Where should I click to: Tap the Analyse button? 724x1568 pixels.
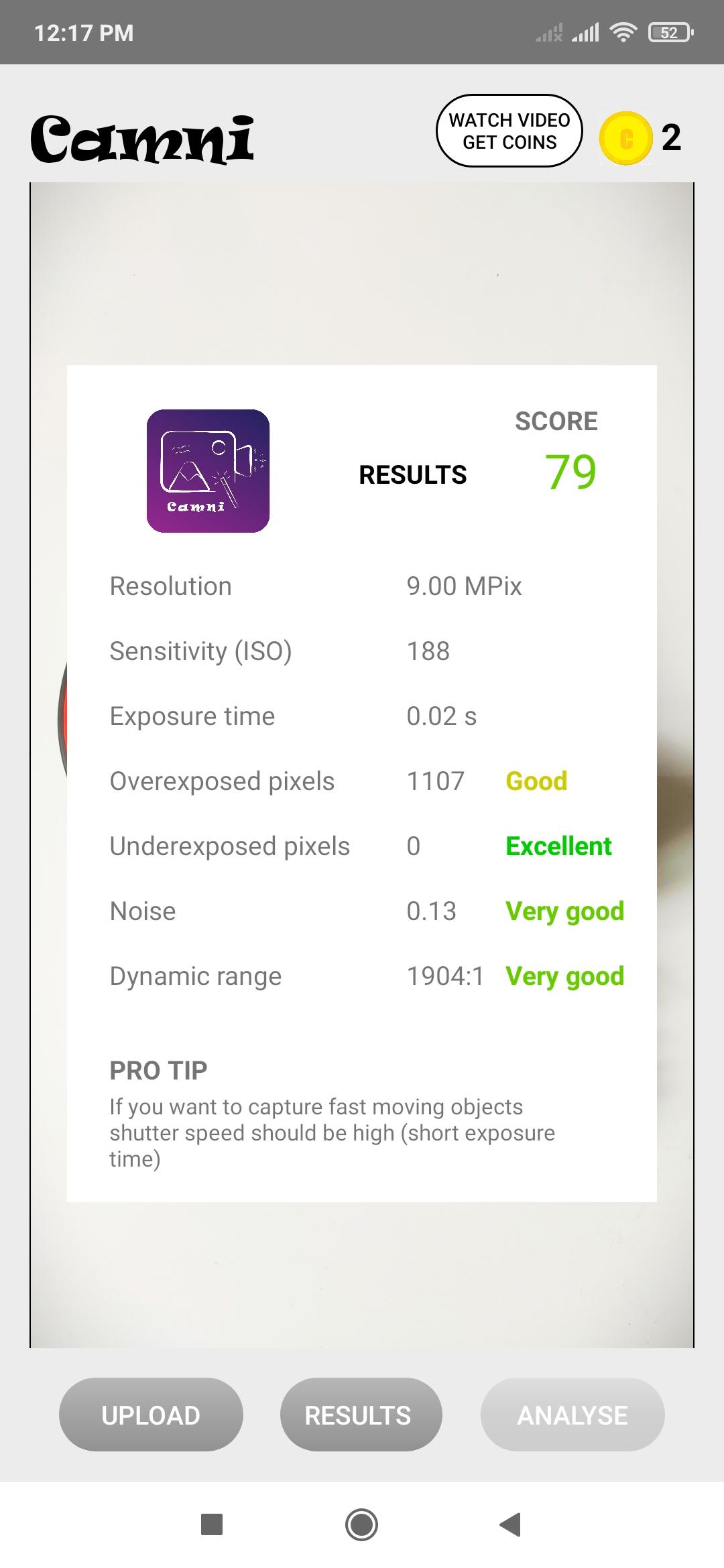[572, 1415]
